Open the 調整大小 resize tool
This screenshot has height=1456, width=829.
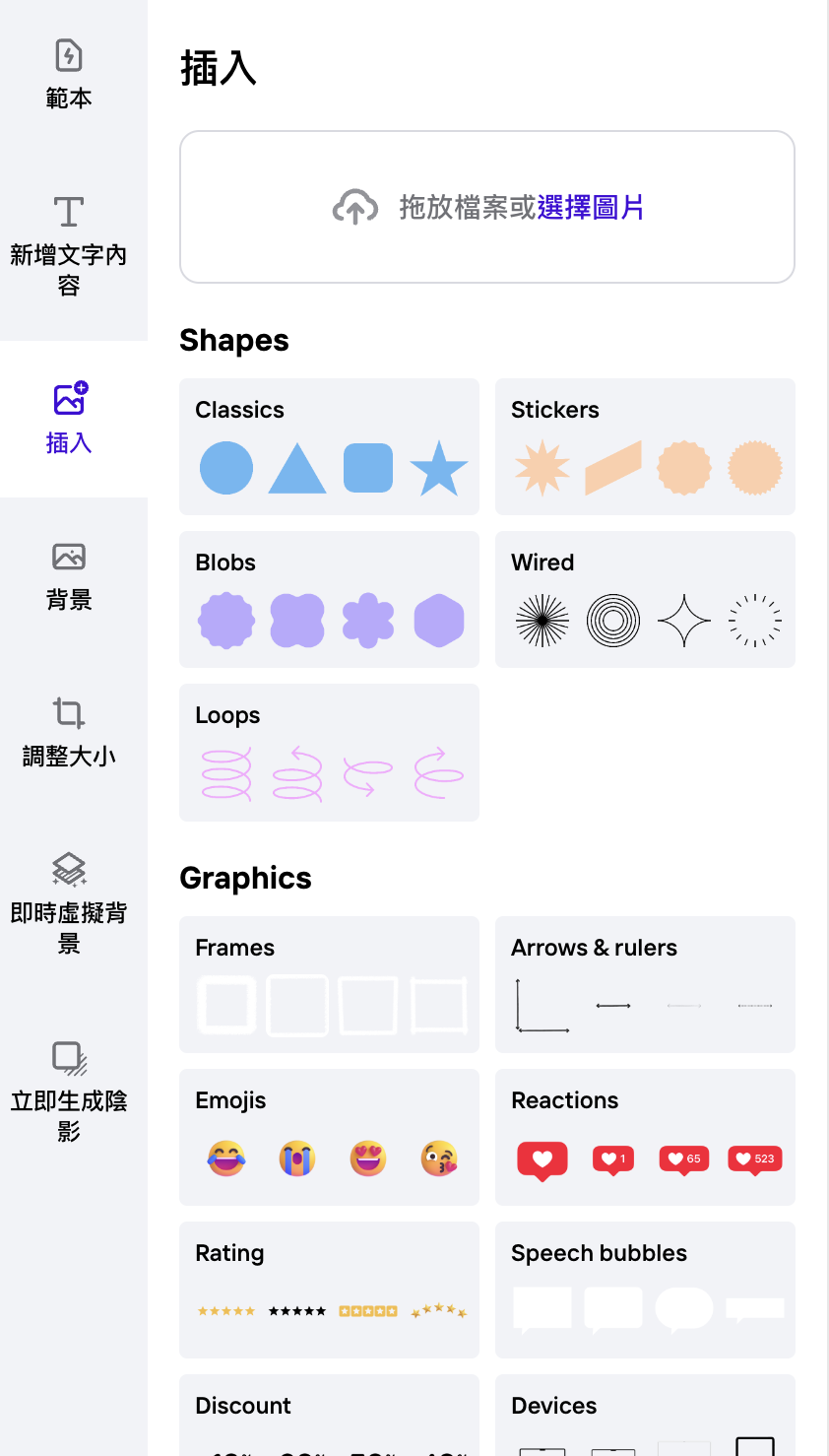pos(69,733)
